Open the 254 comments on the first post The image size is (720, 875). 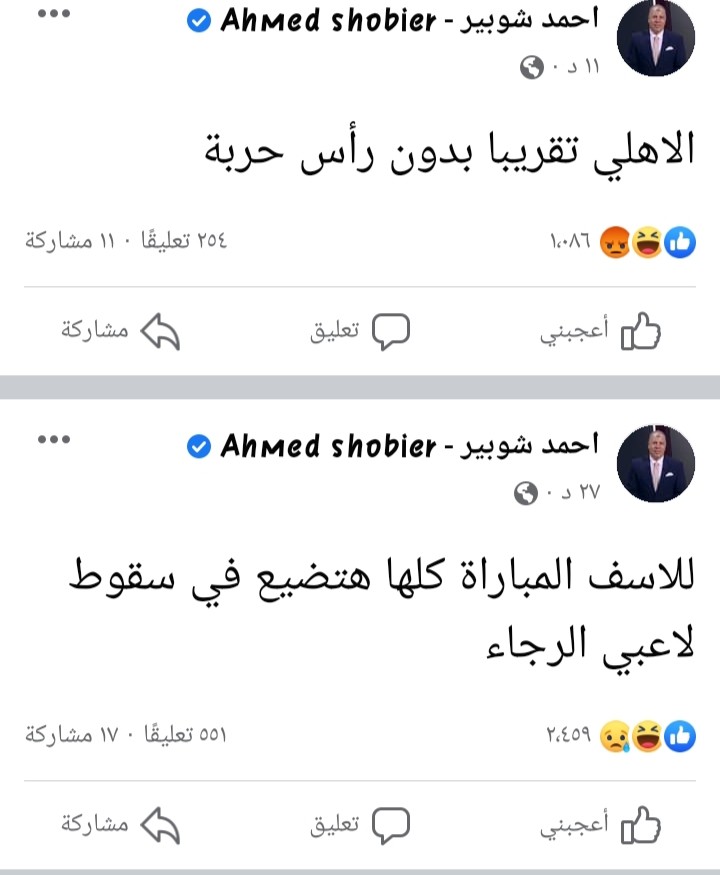point(186,241)
